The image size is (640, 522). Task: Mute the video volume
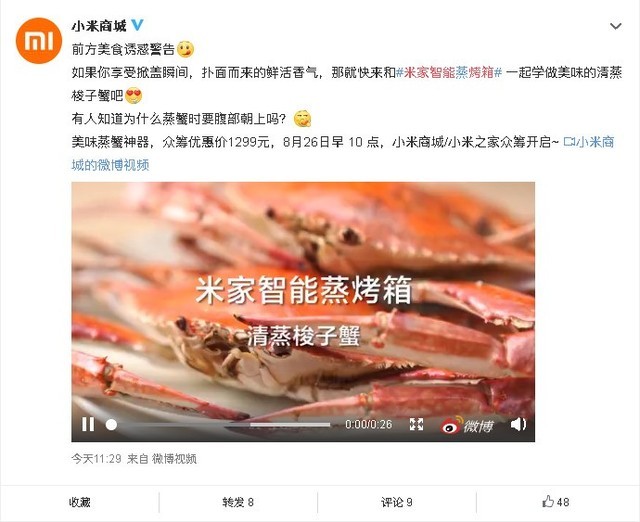[518, 425]
